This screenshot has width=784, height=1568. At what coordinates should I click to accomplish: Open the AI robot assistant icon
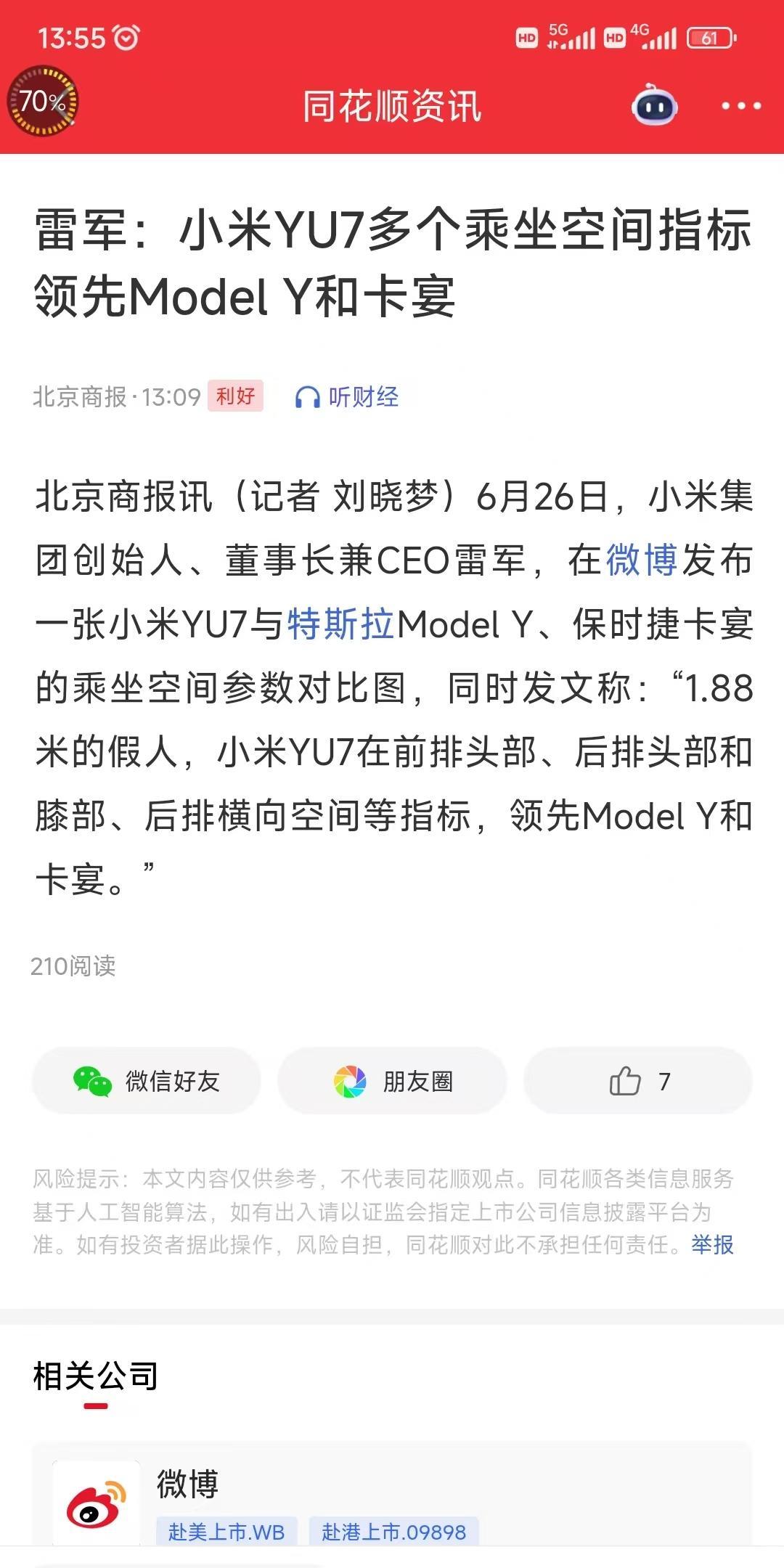pos(654,106)
